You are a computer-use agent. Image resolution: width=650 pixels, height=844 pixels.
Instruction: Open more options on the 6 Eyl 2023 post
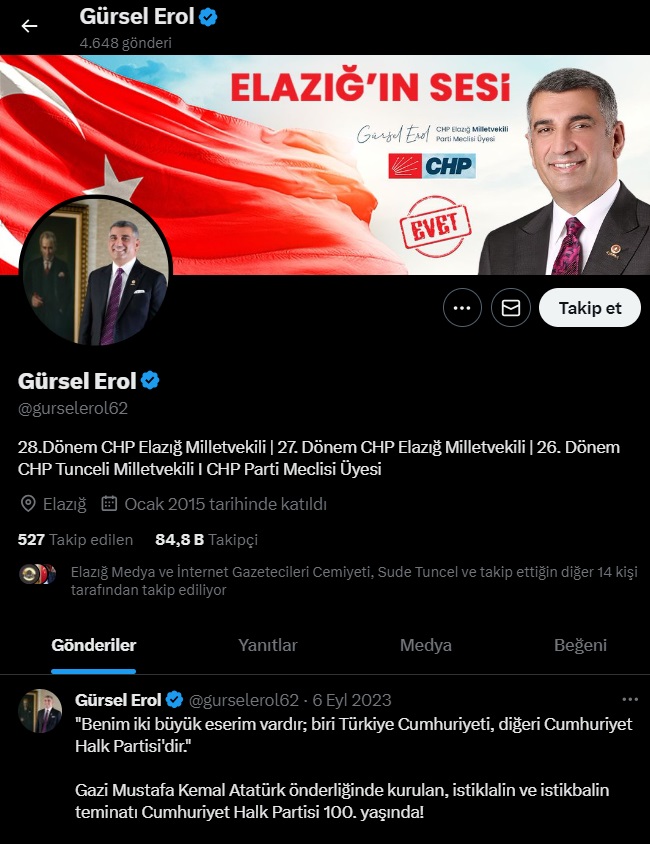[630, 699]
